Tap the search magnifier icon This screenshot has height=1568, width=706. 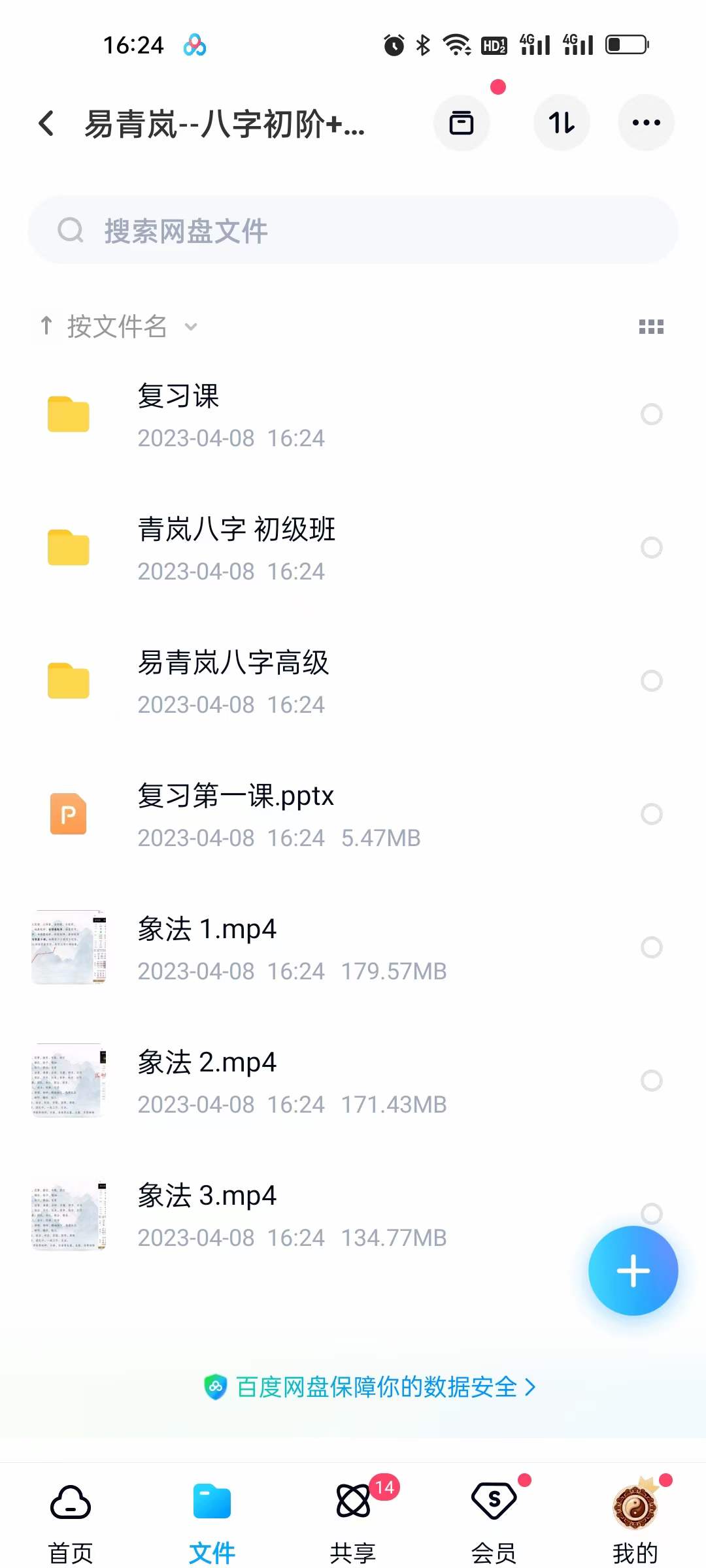(x=71, y=230)
